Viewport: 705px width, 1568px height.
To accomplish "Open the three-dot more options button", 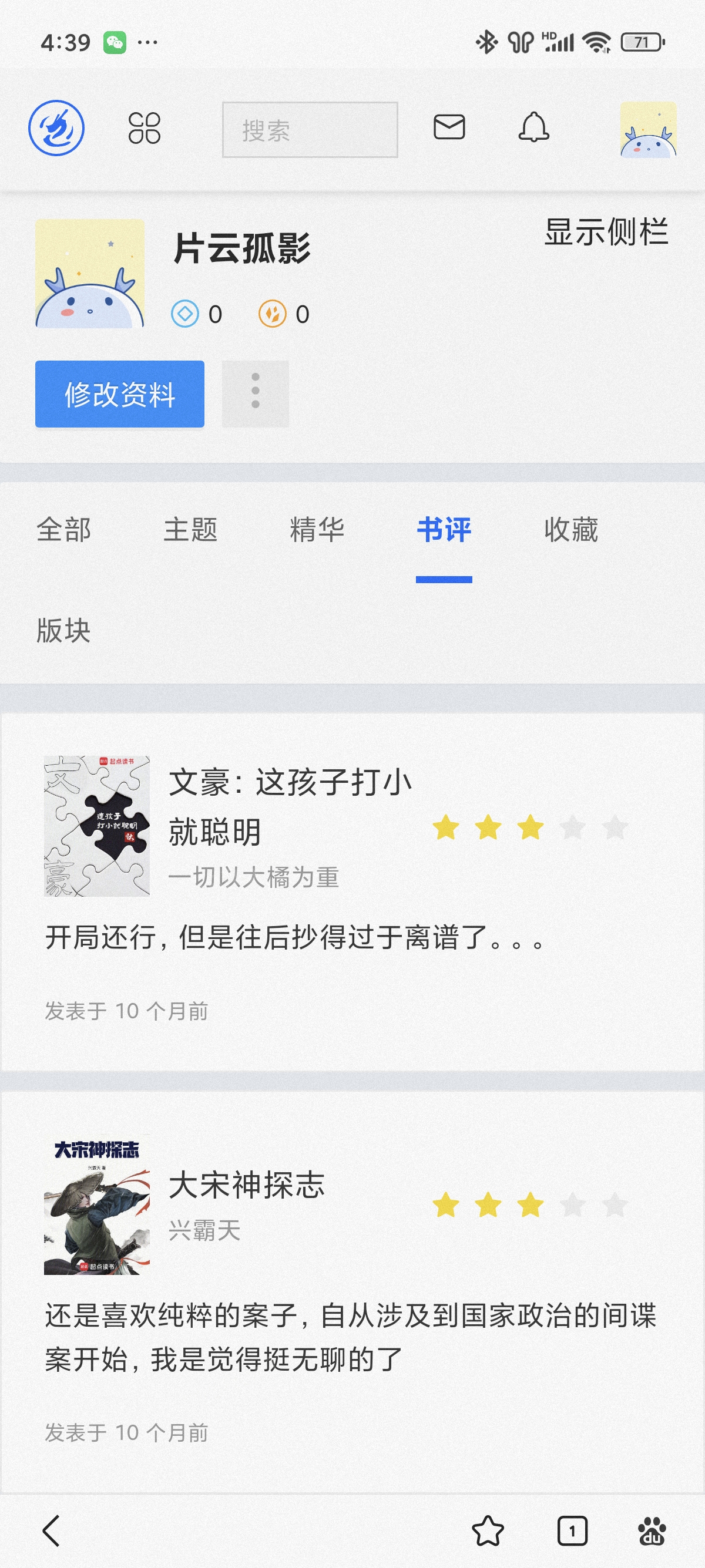I will [255, 394].
